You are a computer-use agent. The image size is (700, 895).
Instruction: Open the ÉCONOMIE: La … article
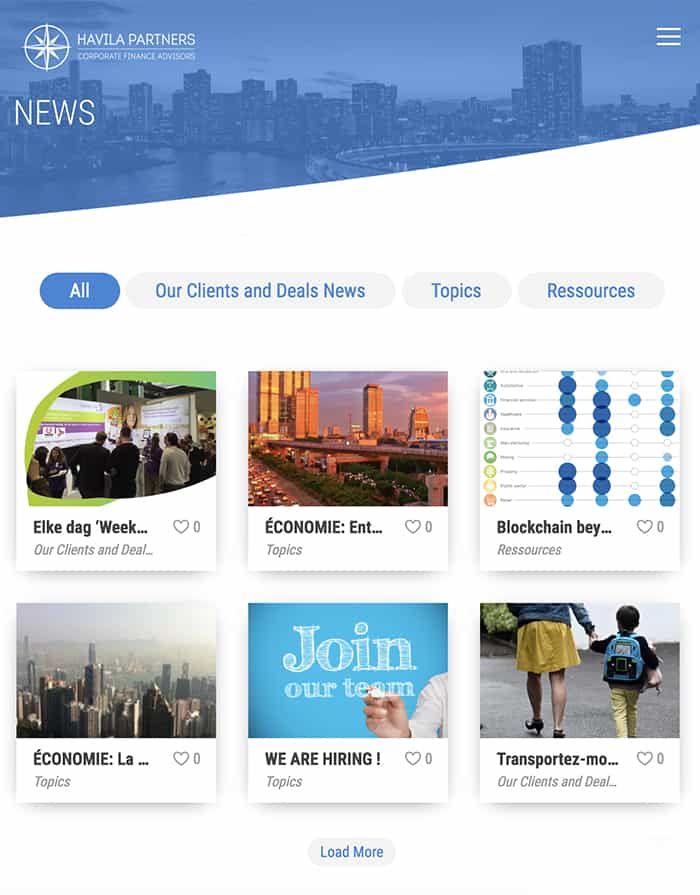(x=91, y=759)
